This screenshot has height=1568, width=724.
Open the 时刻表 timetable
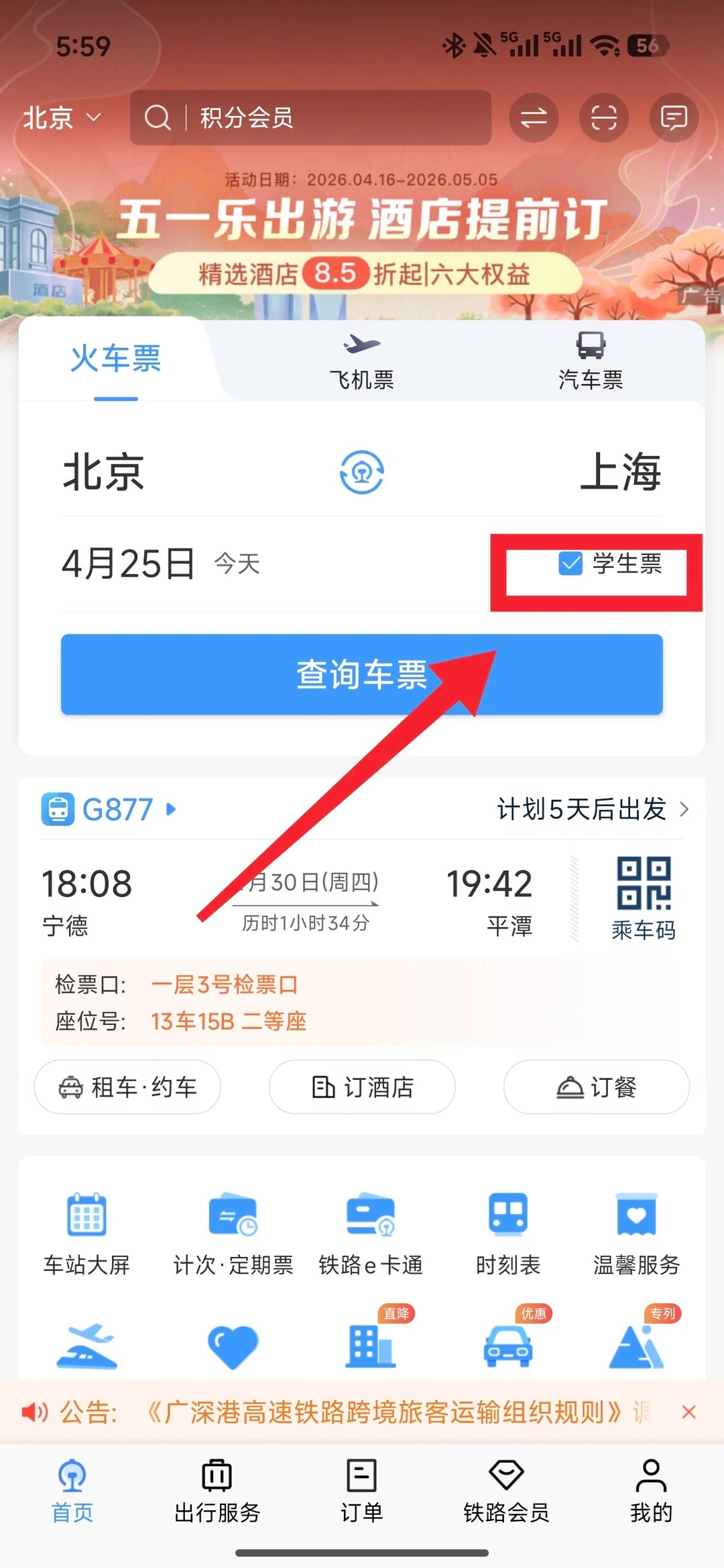508,1232
